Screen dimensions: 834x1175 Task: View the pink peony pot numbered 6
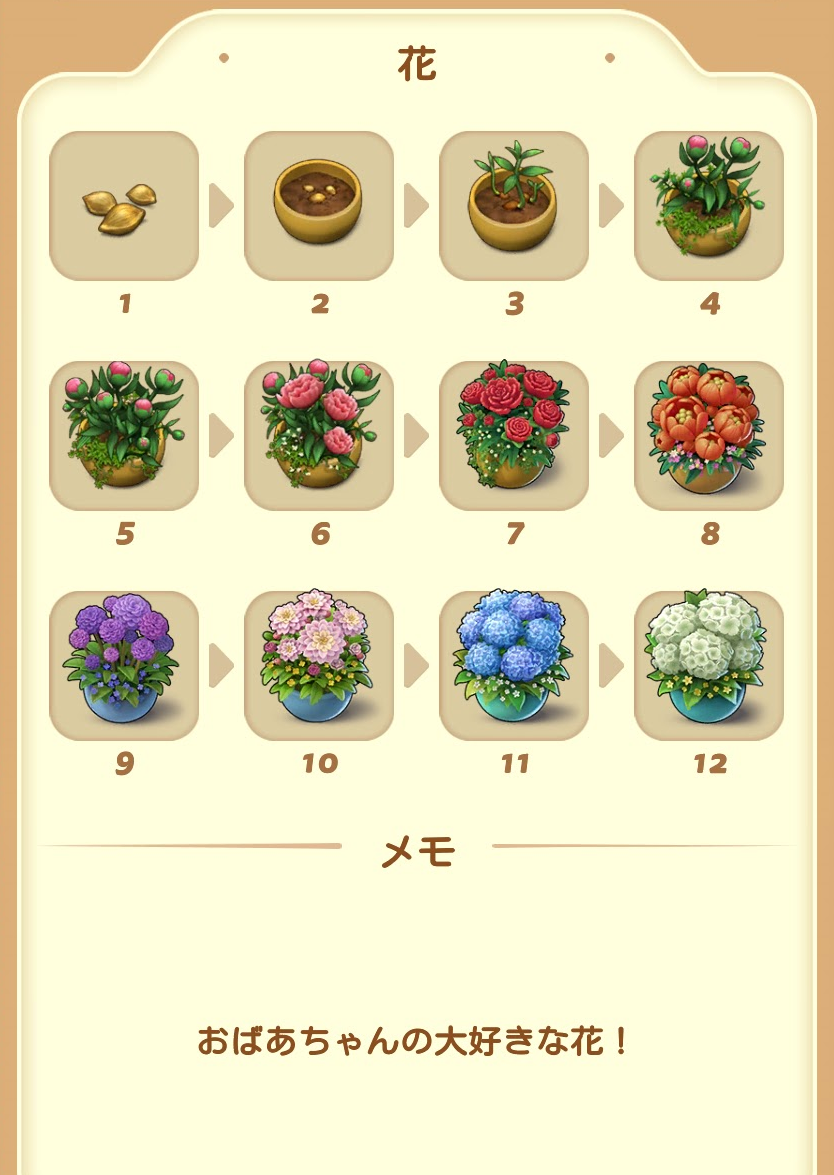pos(319,436)
